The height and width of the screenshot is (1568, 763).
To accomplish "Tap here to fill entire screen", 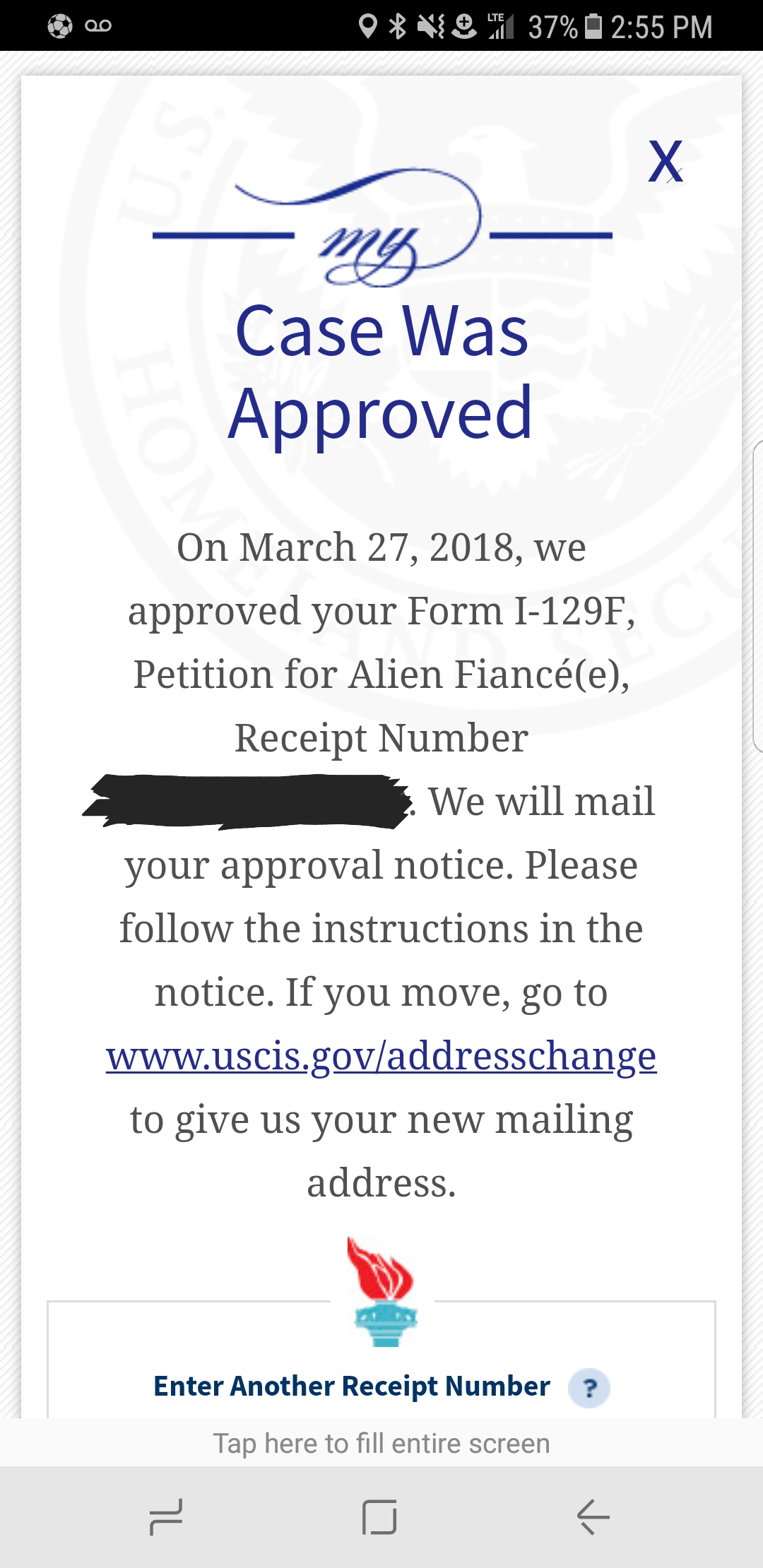I will coord(381,1443).
